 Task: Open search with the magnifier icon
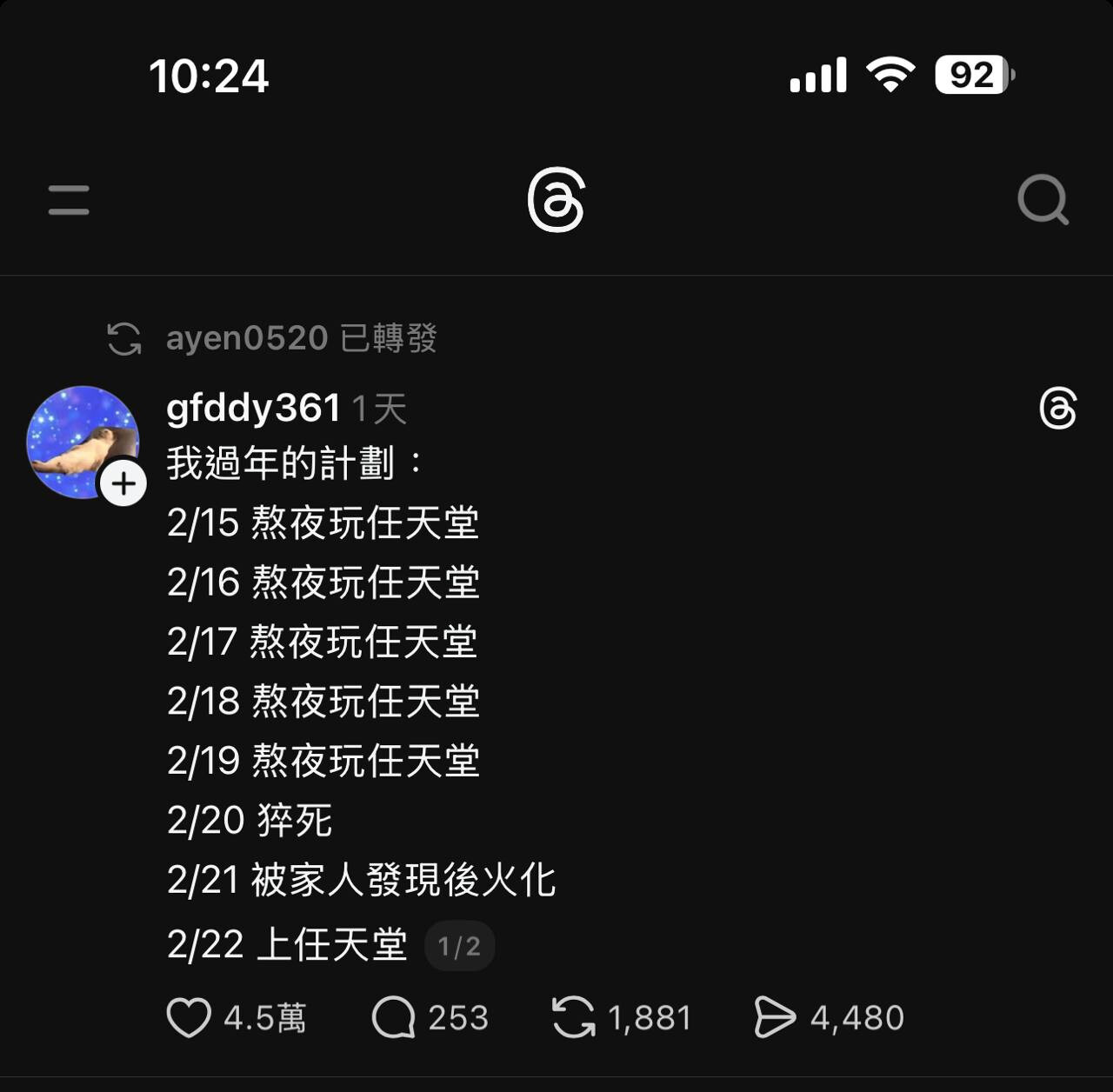point(1043,200)
